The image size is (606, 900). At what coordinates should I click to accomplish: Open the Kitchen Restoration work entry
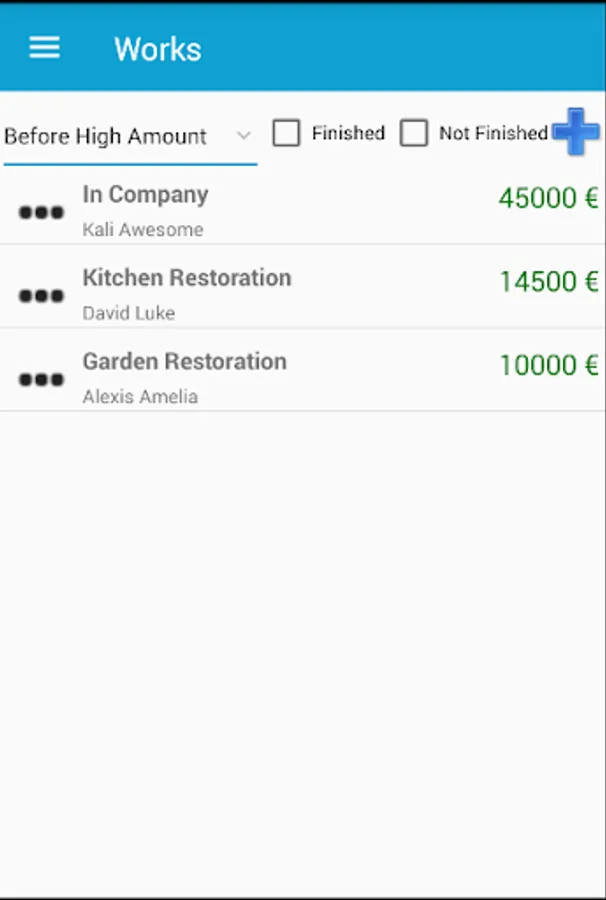point(303,286)
